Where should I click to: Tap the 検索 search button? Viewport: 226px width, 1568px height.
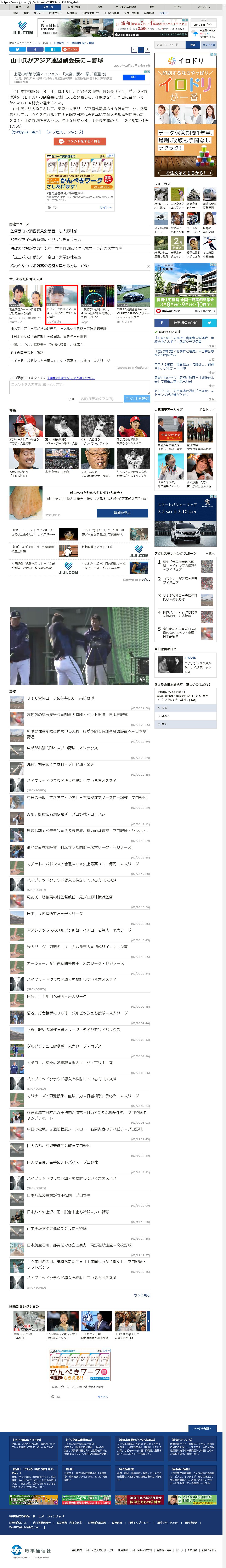click(x=192, y=44)
